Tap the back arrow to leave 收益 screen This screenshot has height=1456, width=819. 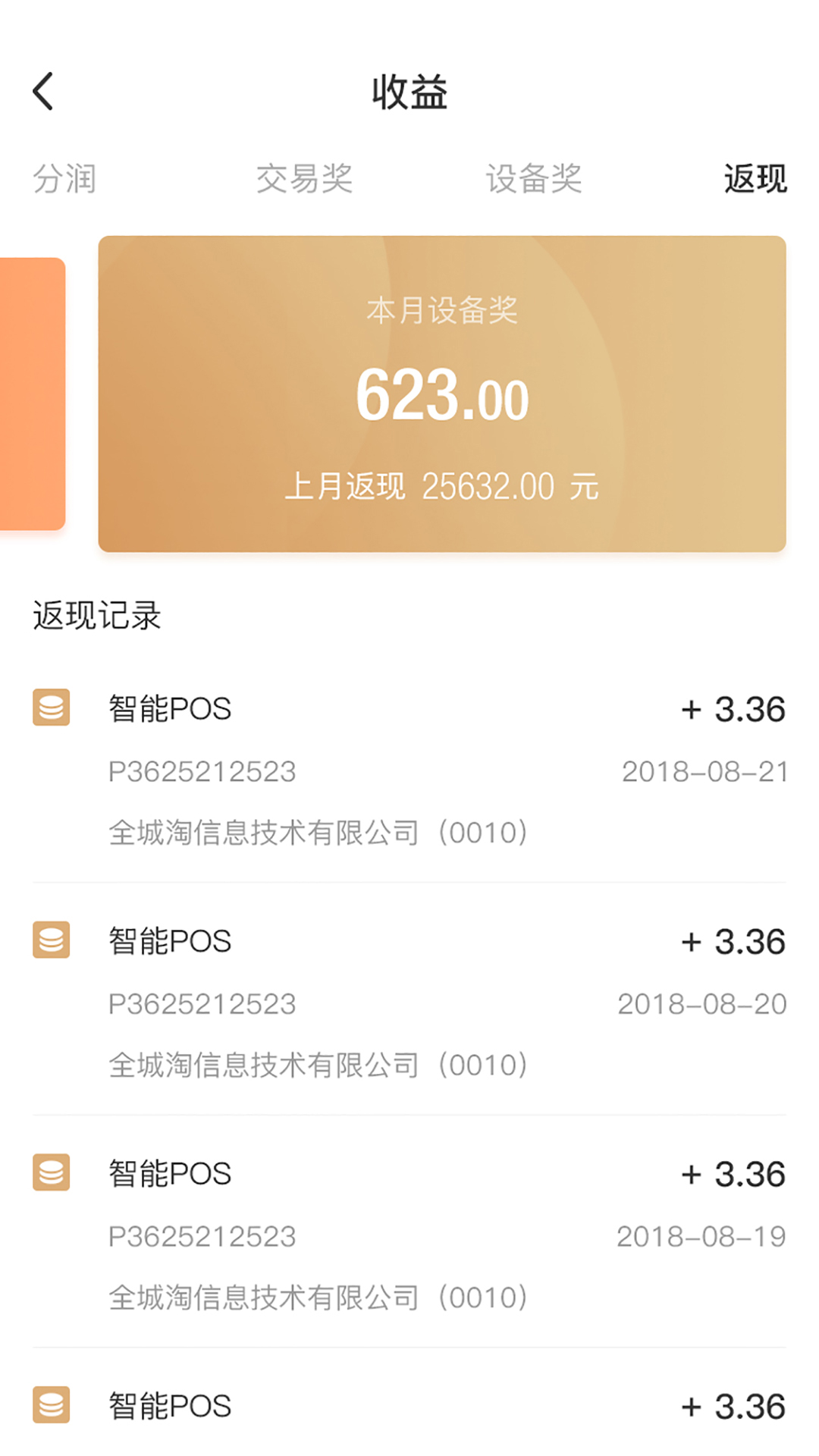(43, 91)
